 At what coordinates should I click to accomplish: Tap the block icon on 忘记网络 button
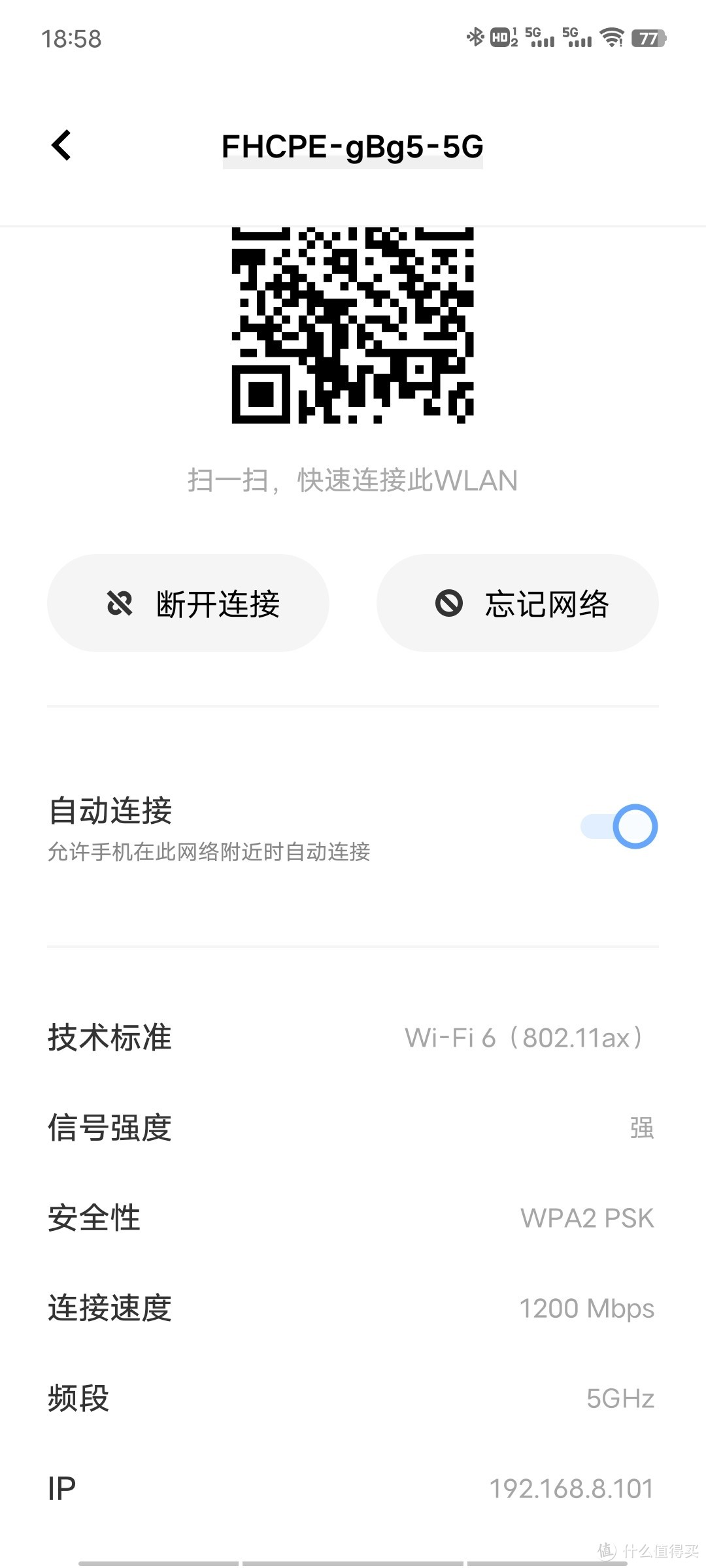click(x=450, y=604)
